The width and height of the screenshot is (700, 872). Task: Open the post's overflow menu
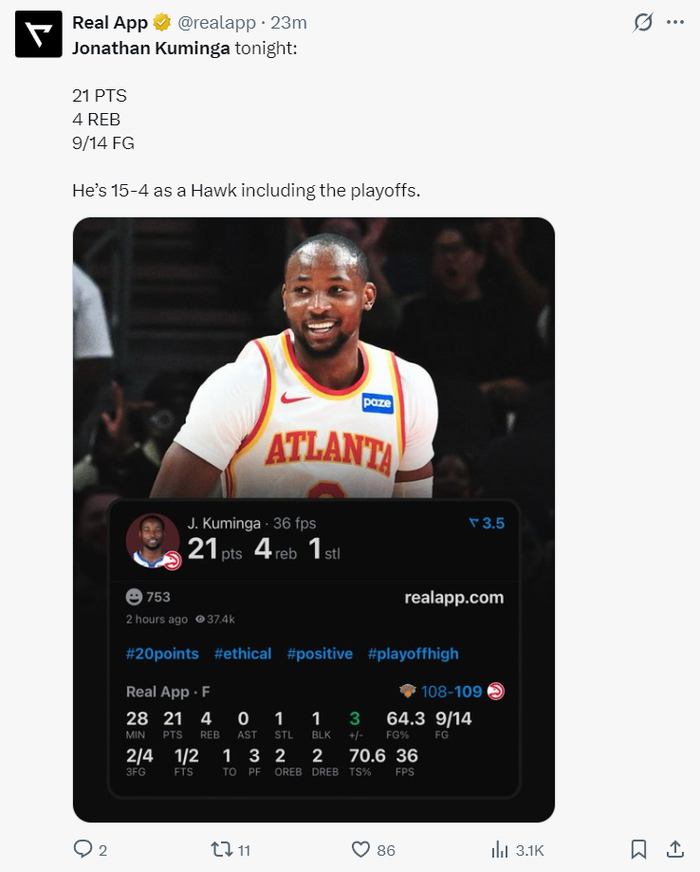[675, 22]
